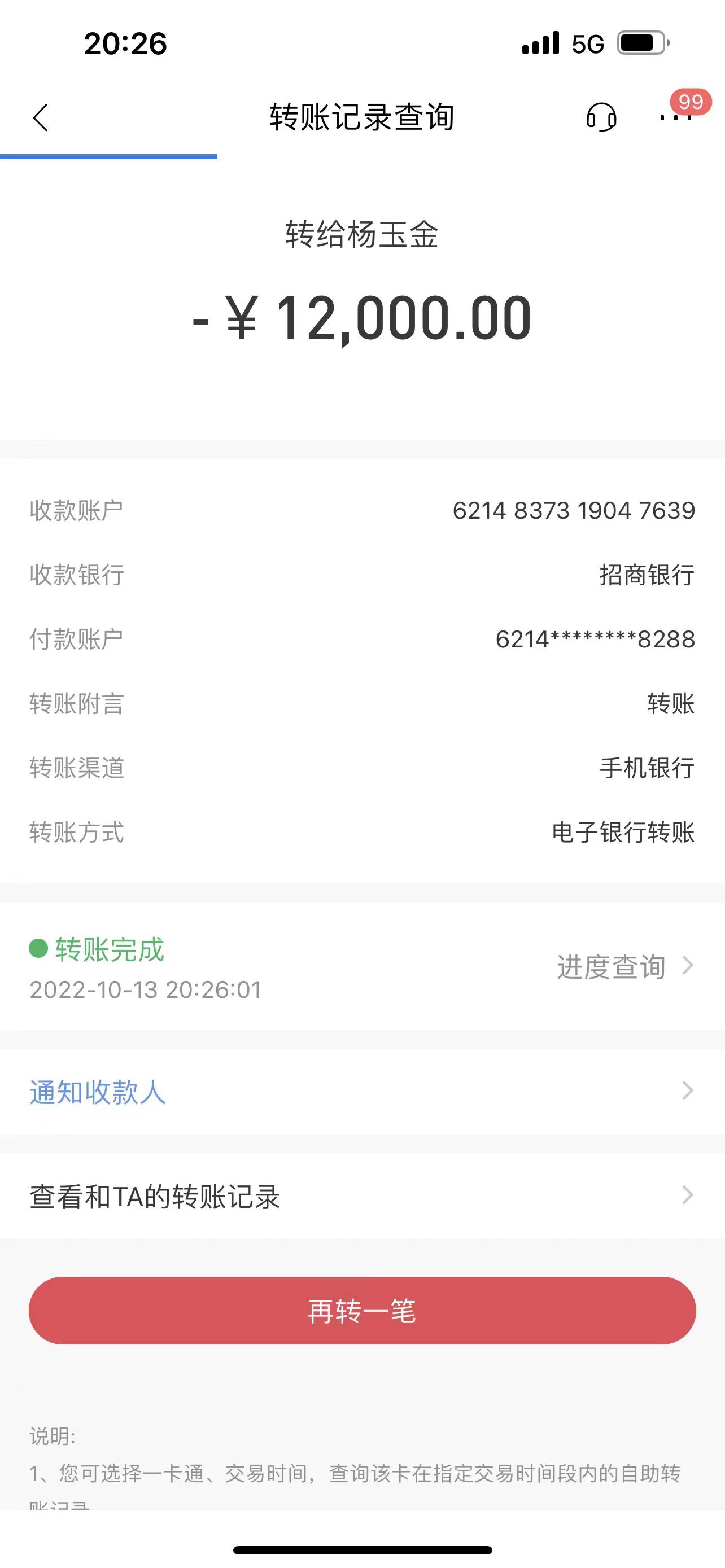Open customer service headset icon
This screenshot has width=725, height=1568.
[x=601, y=117]
